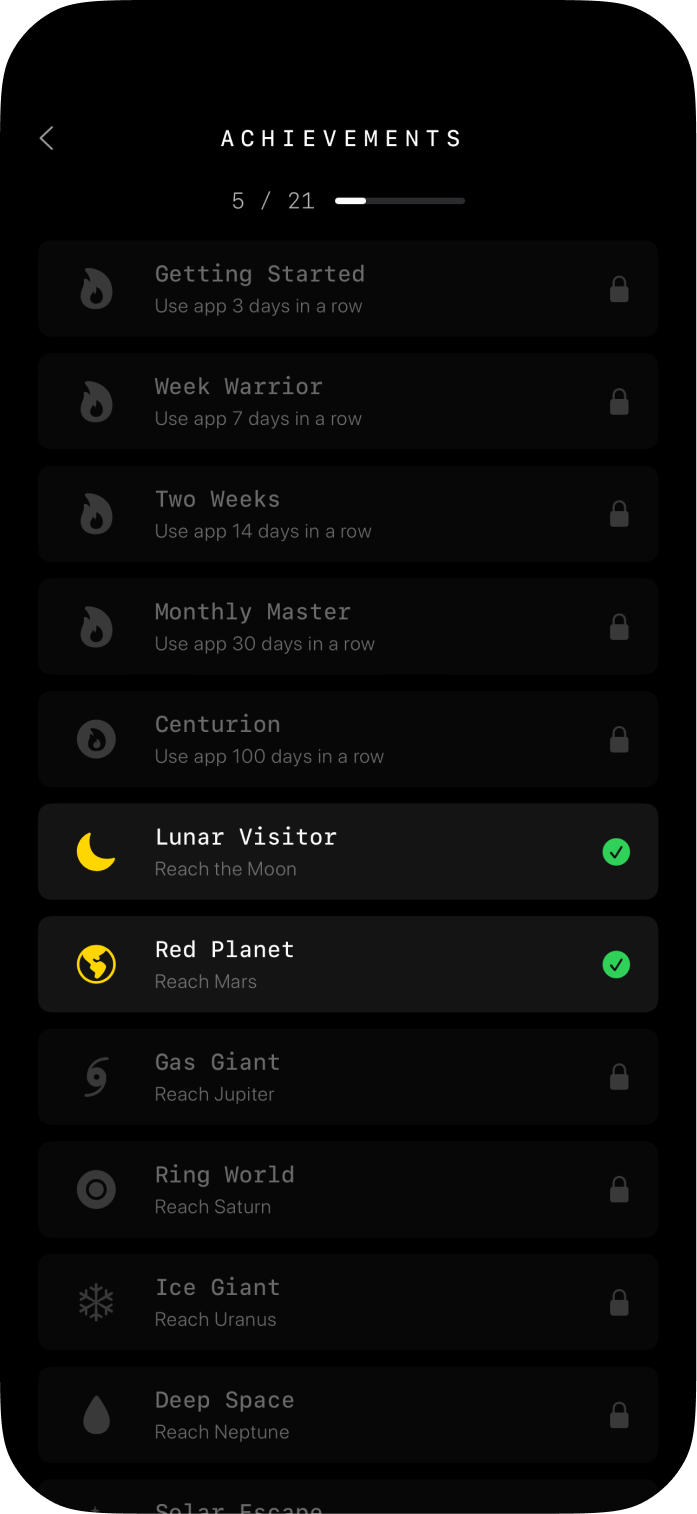Open the unlocked Lunar Visitor achievement
Viewport: 697px width, 1514px height.
[347, 852]
